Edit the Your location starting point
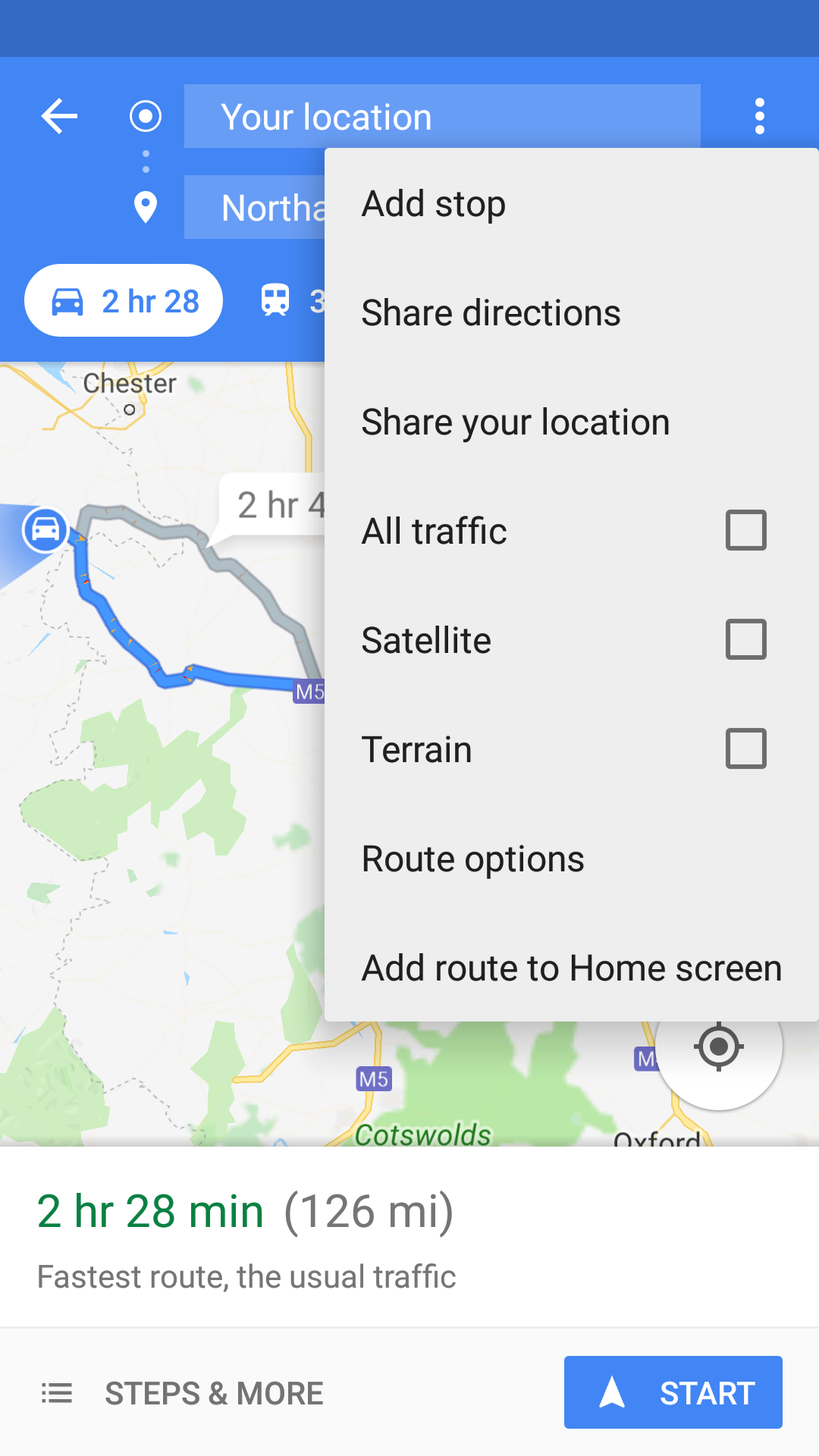The width and height of the screenshot is (819, 1456). click(442, 116)
